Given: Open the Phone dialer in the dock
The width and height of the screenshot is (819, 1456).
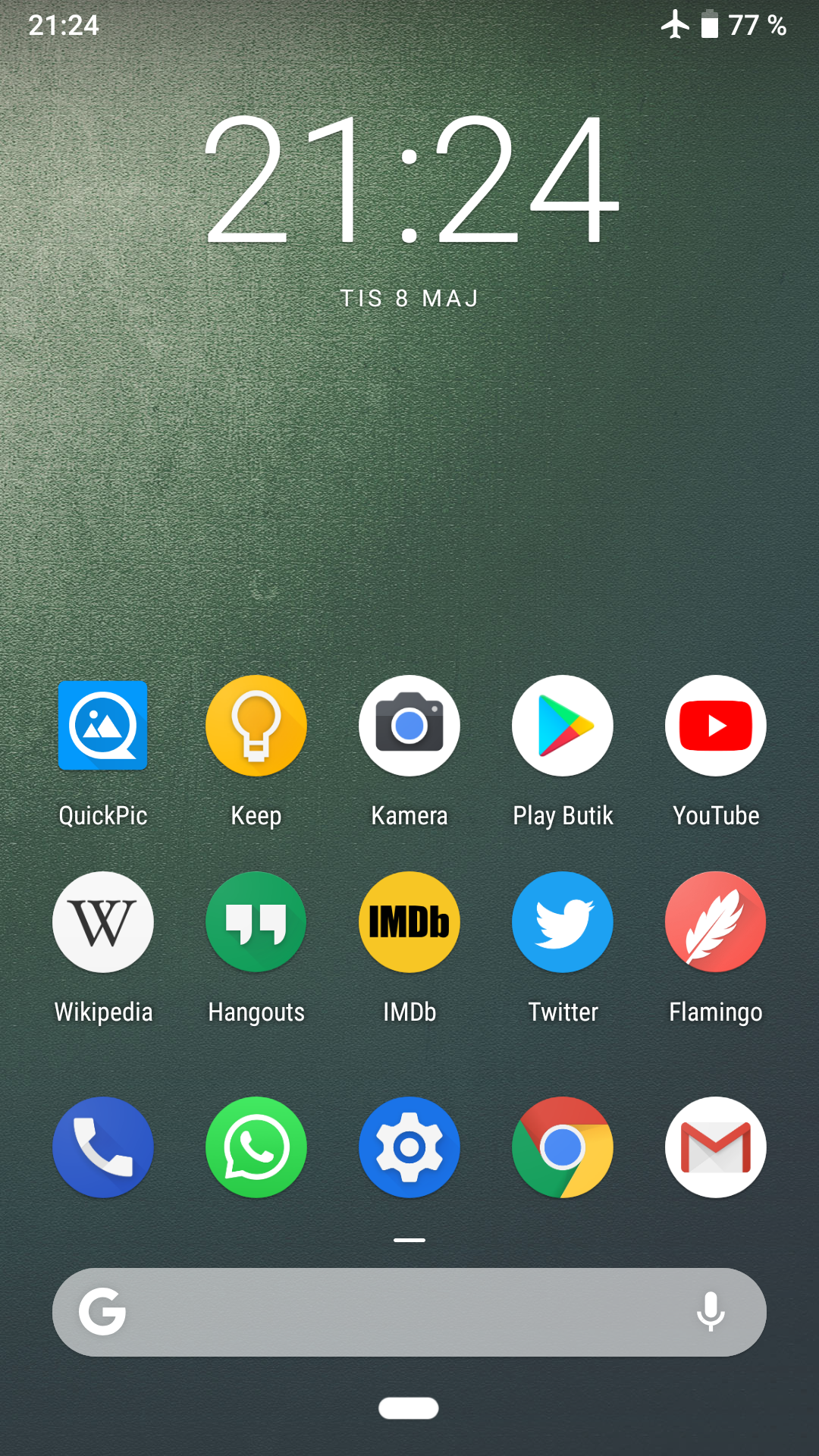Looking at the screenshot, I should pos(103,1147).
